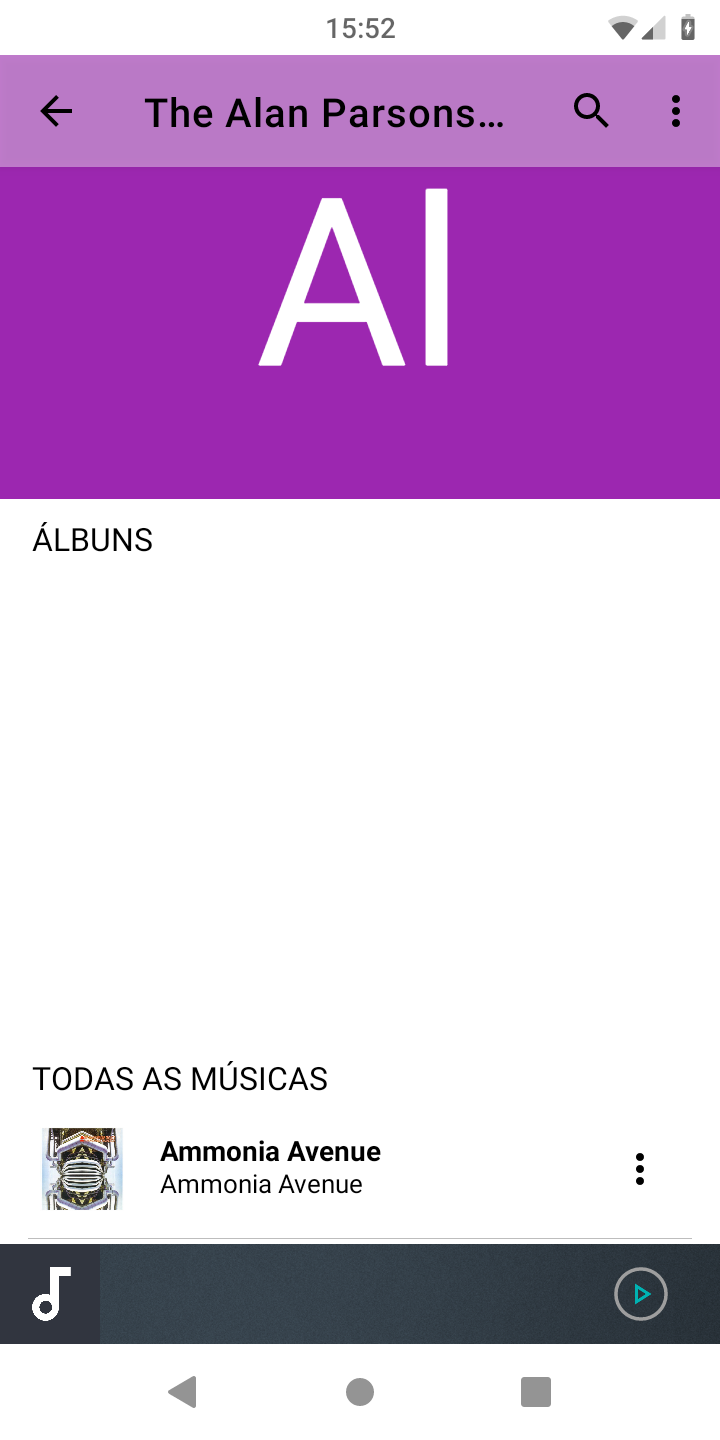Tap the Ammonia Avenue song title text
Viewport: 720px width, 1440px height.
coord(270,1151)
